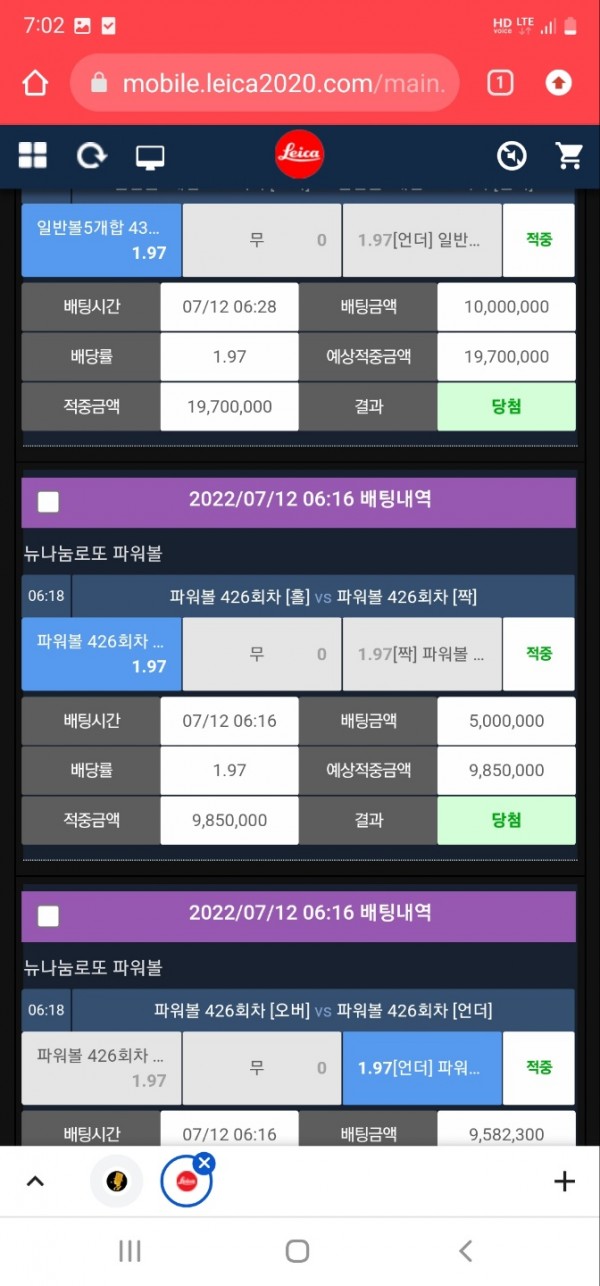
Task: Open the Leica logo home link
Action: tap(299, 154)
